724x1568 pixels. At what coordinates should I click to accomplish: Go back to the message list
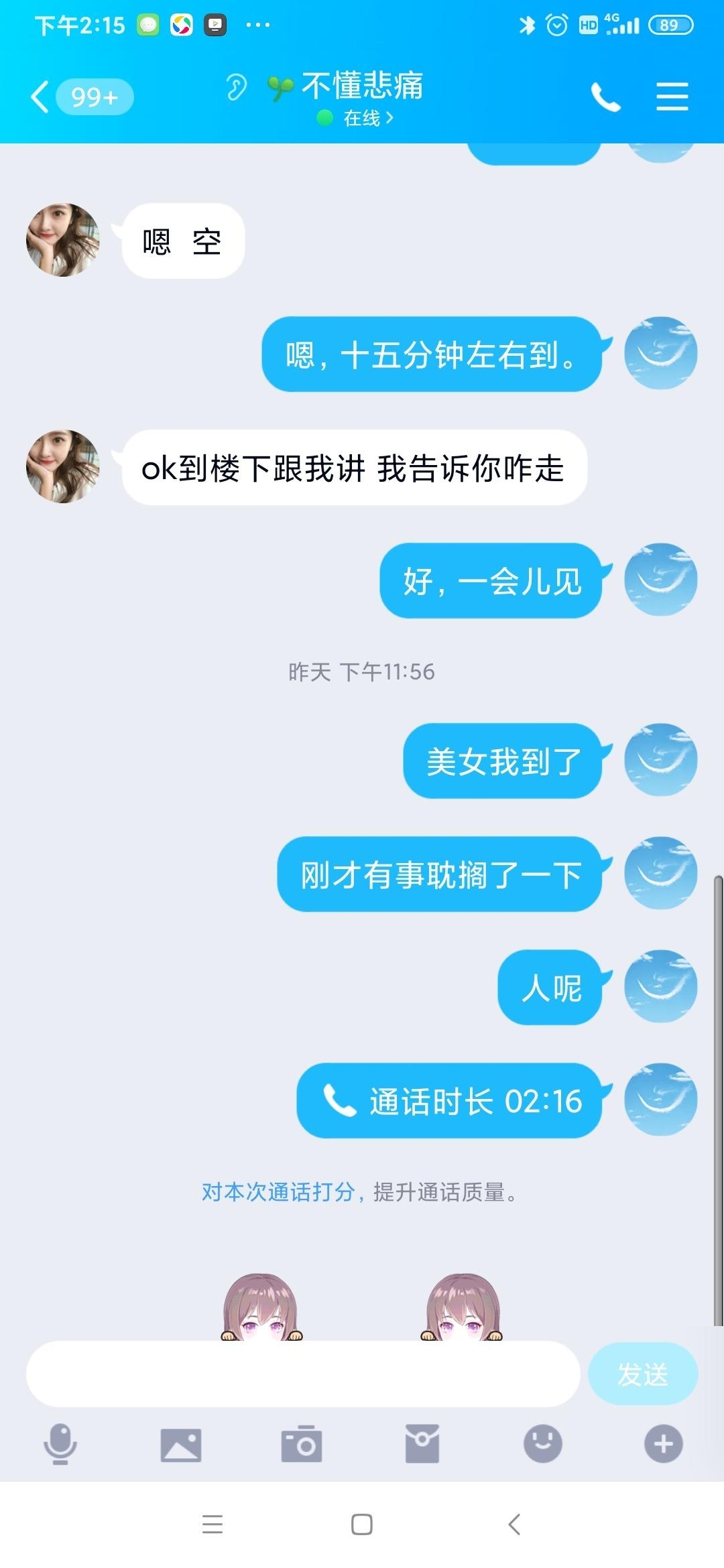(x=42, y=97)
